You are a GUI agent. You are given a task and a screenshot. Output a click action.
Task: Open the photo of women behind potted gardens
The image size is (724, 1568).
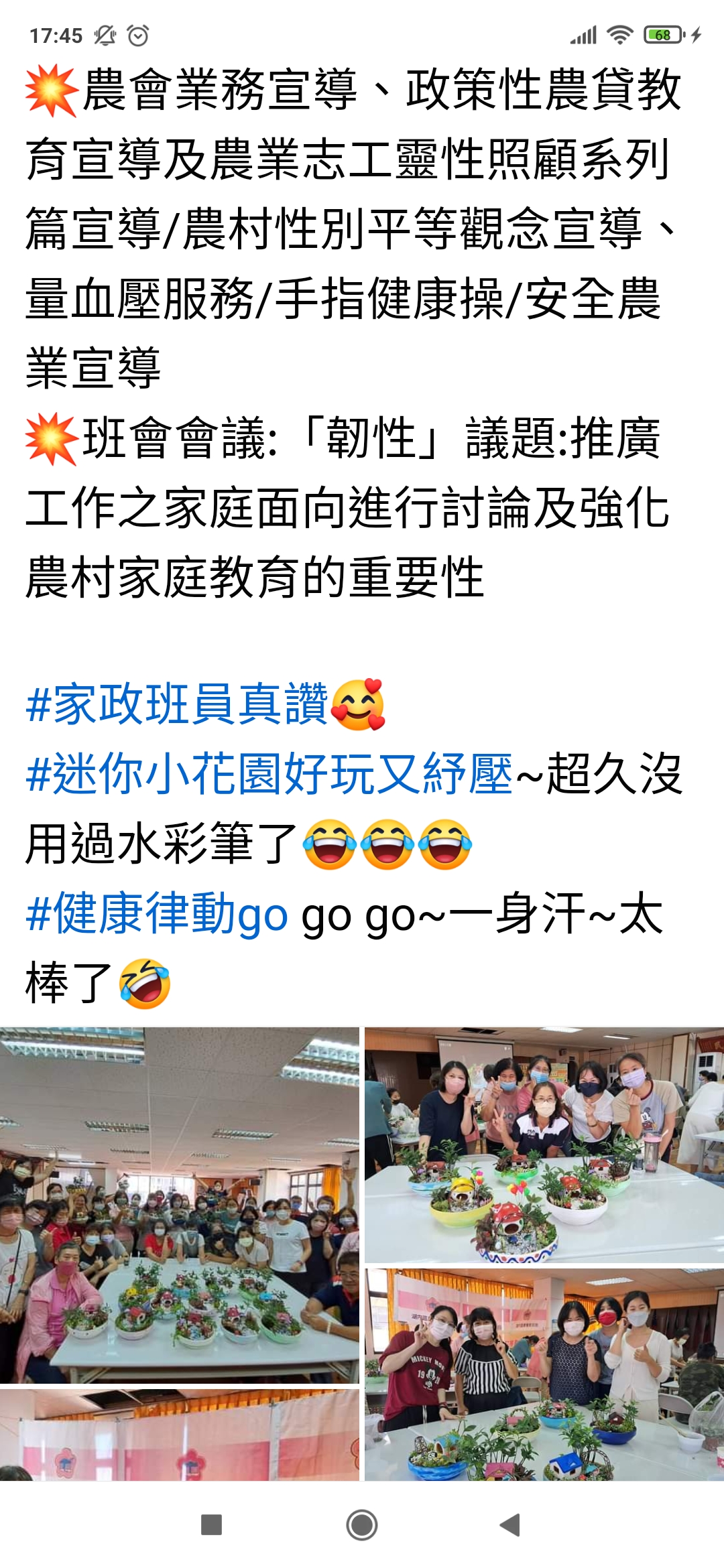click(544, 1145)
